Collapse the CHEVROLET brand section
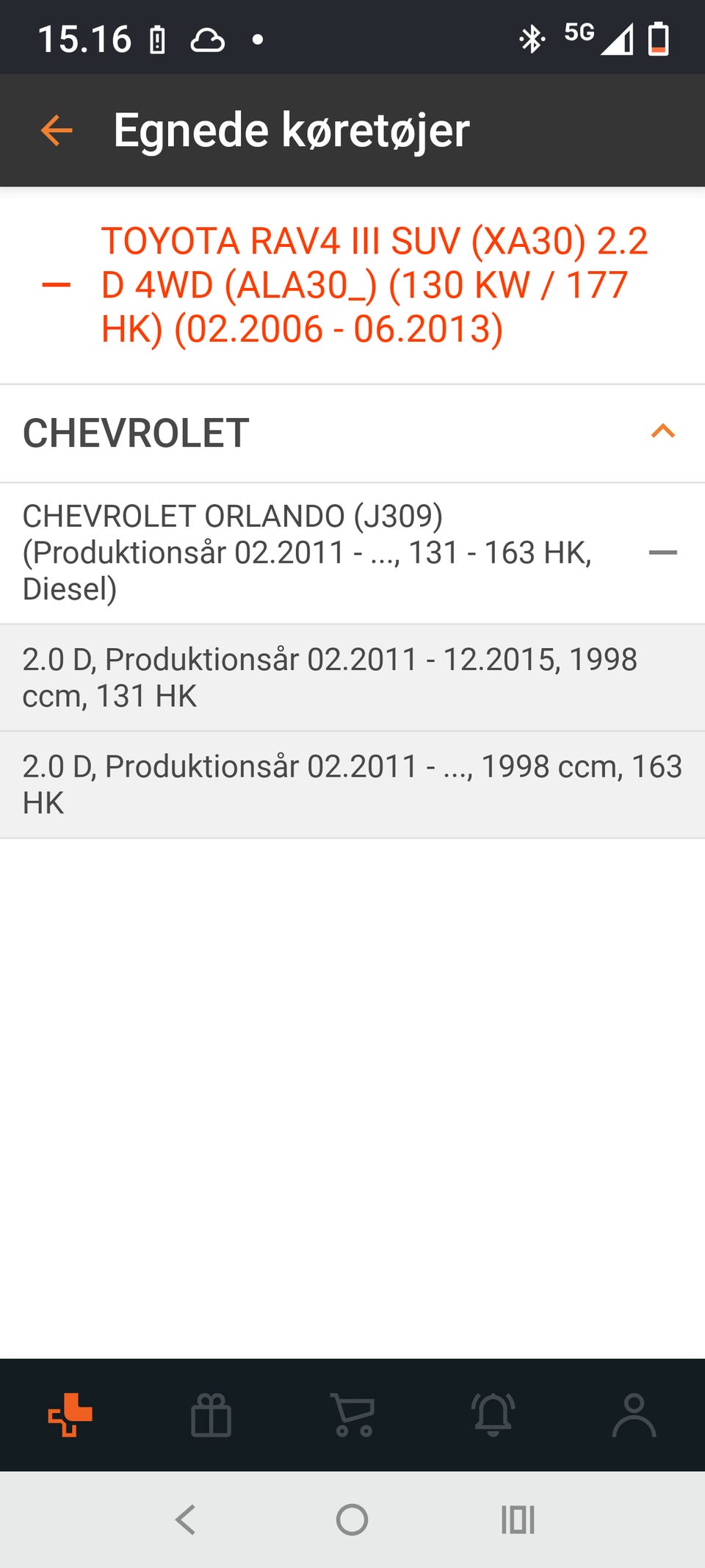This screenshot has height=1568, width=705. pyautogui.click(x=662, y=431)
